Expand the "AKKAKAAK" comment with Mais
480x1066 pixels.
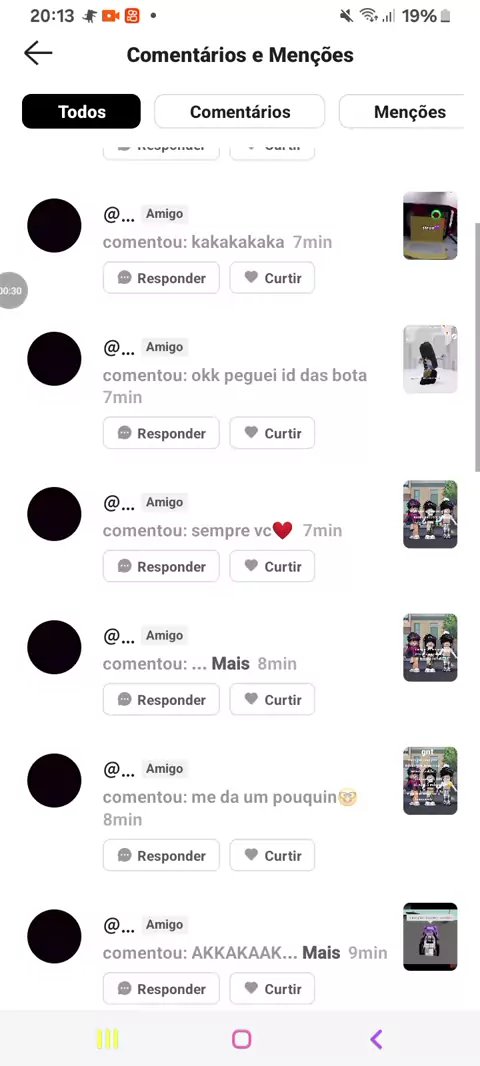pos(321,953)
